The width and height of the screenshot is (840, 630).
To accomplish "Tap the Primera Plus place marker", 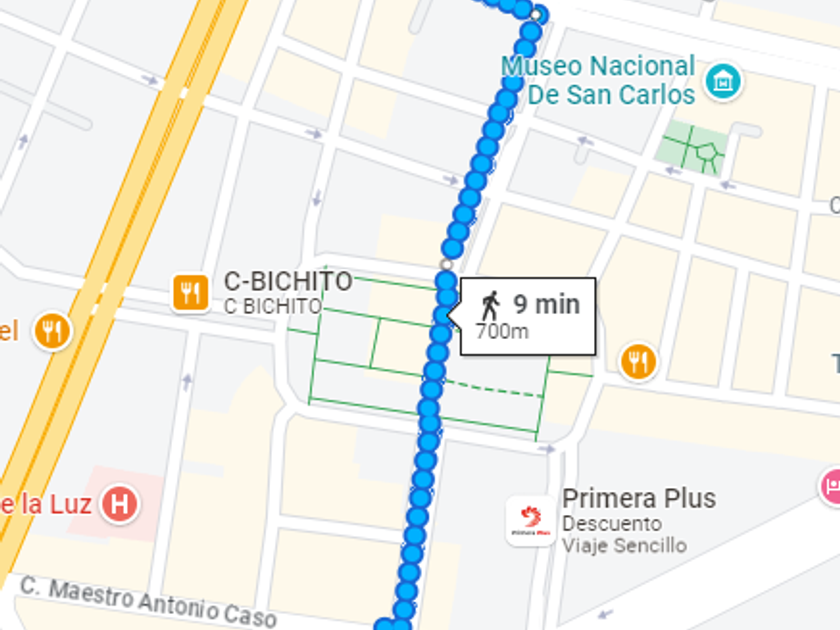I will 530,520.
